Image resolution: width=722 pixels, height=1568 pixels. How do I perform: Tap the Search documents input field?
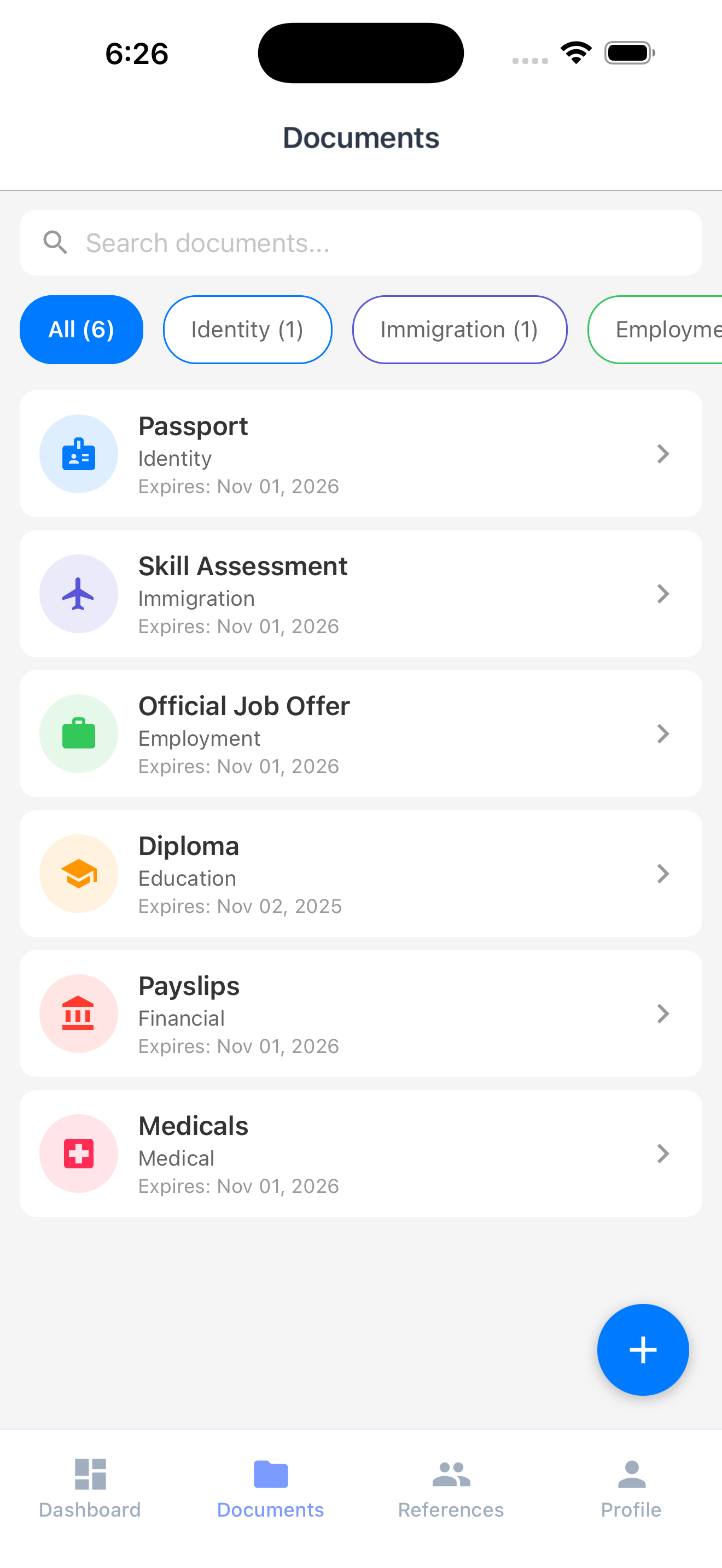coord(361,242)
